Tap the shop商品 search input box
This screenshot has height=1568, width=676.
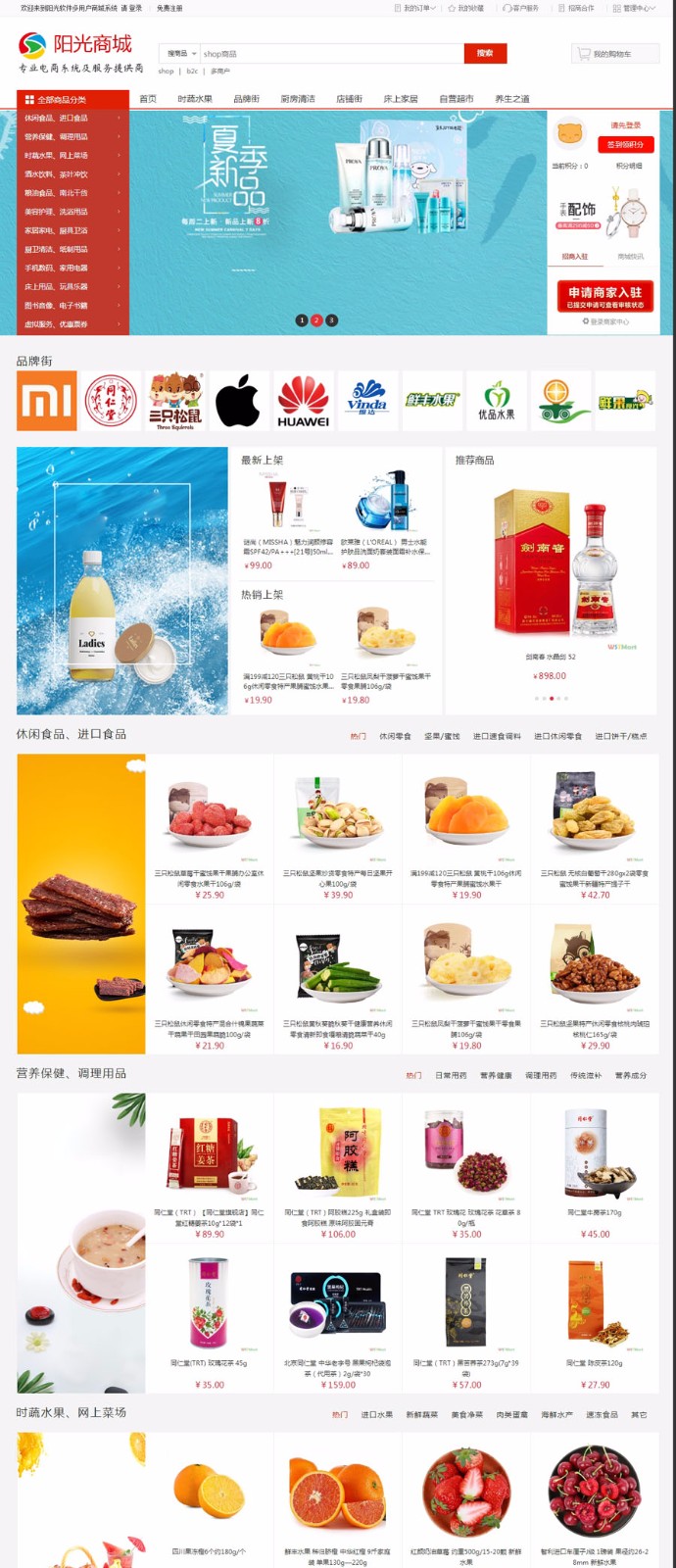(330, 54)
